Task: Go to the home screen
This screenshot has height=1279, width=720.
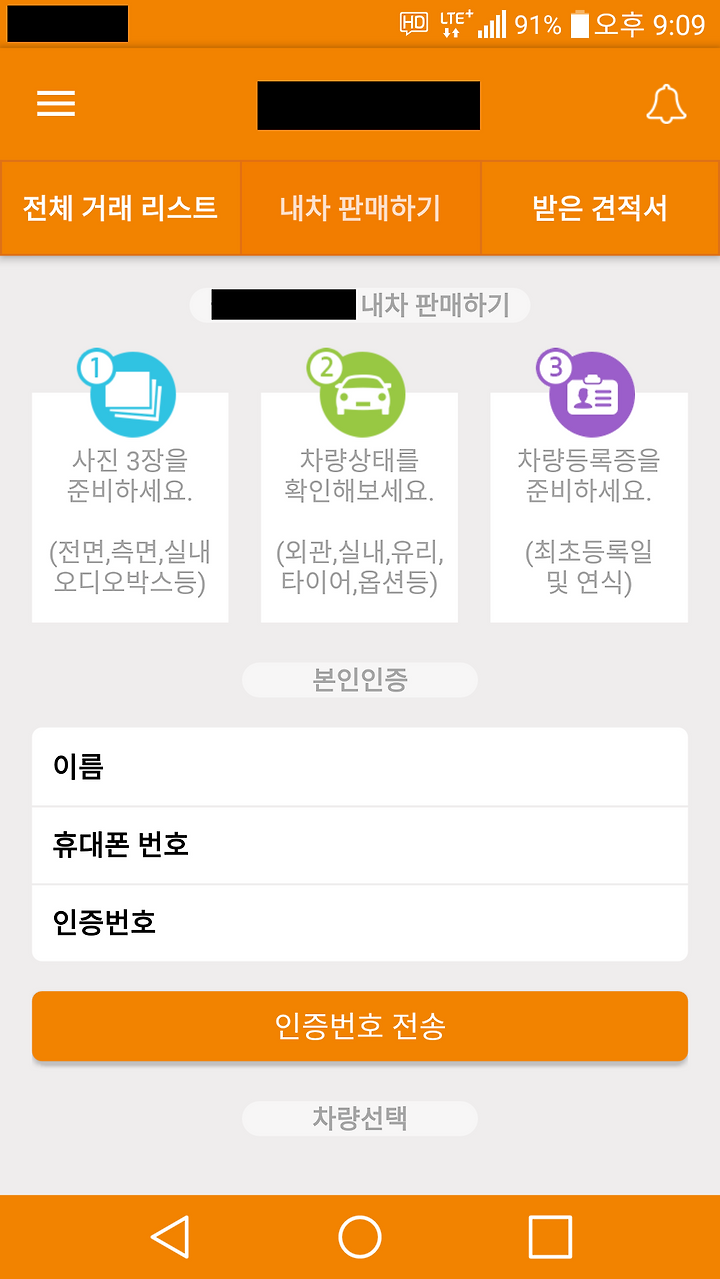Action: point(360,1237)
